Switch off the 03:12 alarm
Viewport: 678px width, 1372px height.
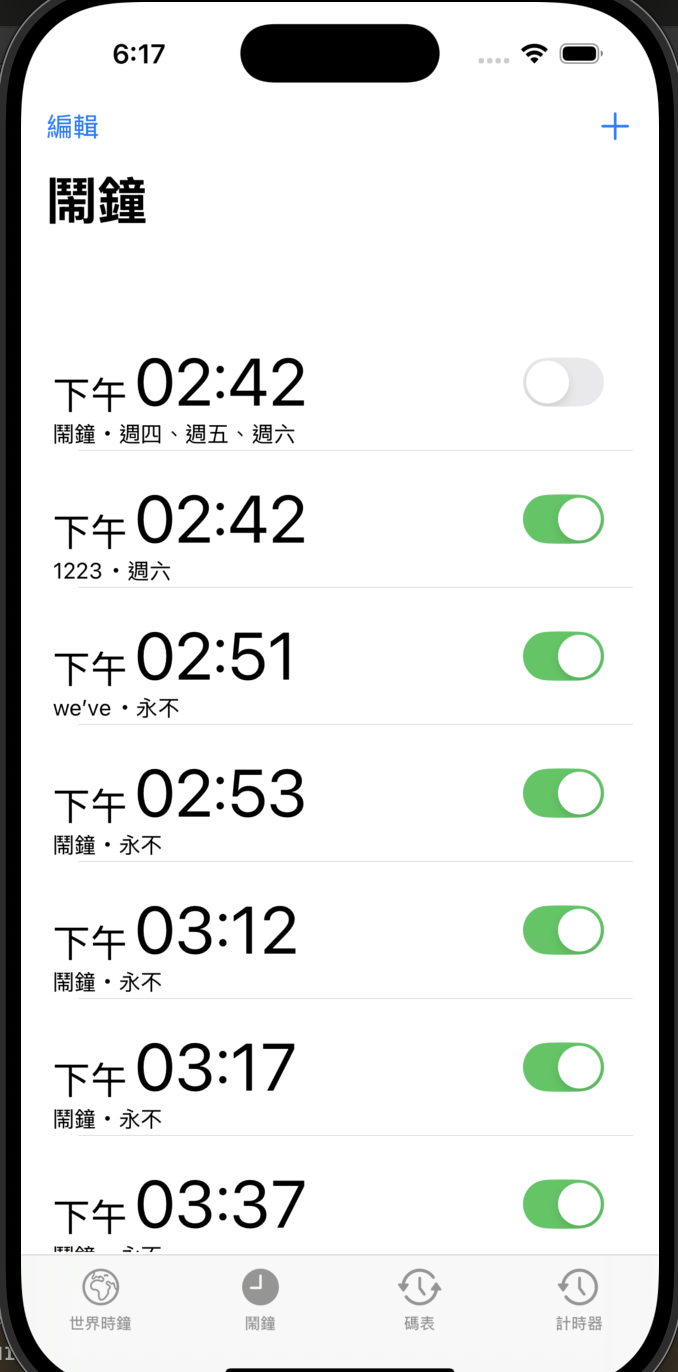[x=563, y=930]
